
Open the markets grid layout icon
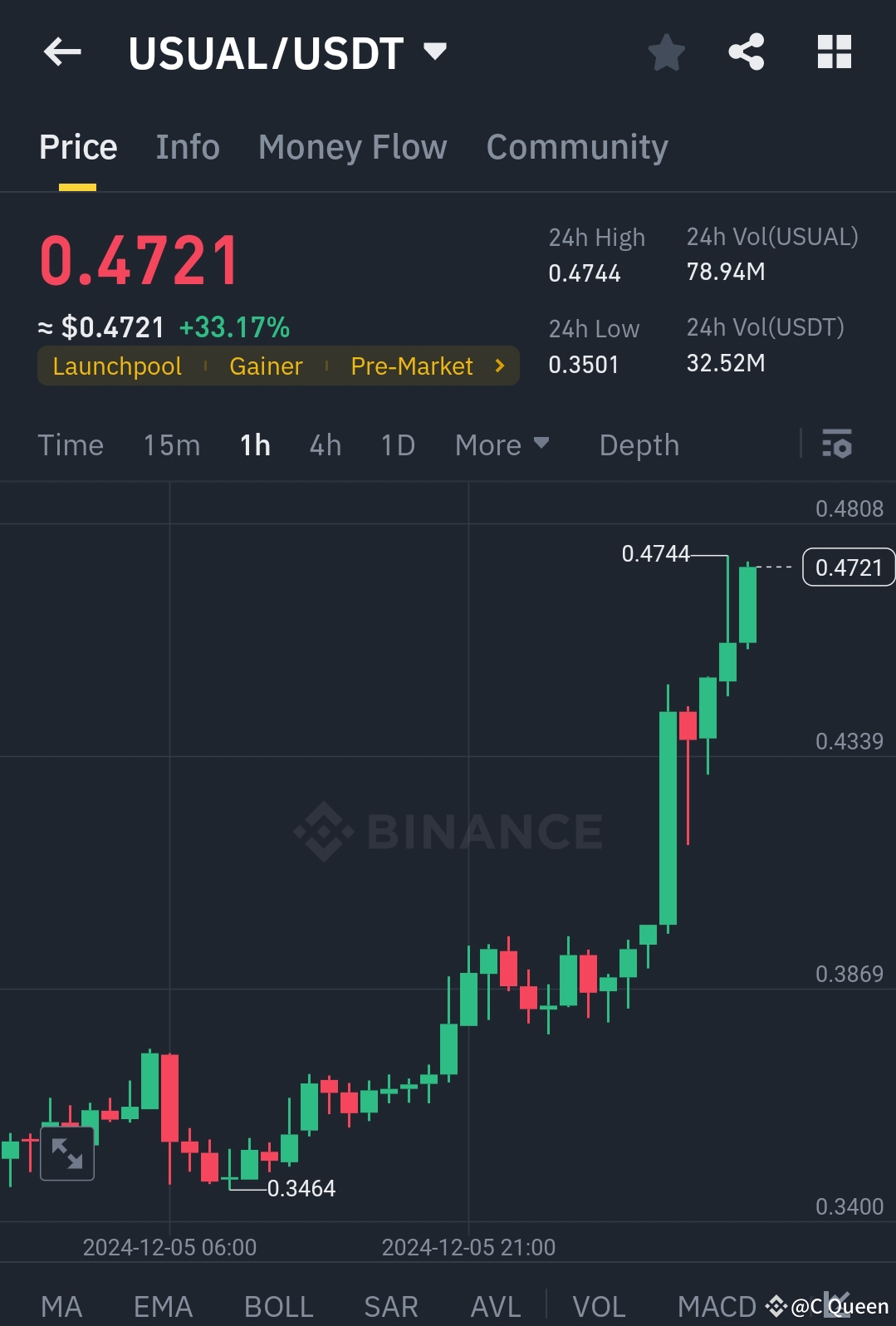(833, 52)
